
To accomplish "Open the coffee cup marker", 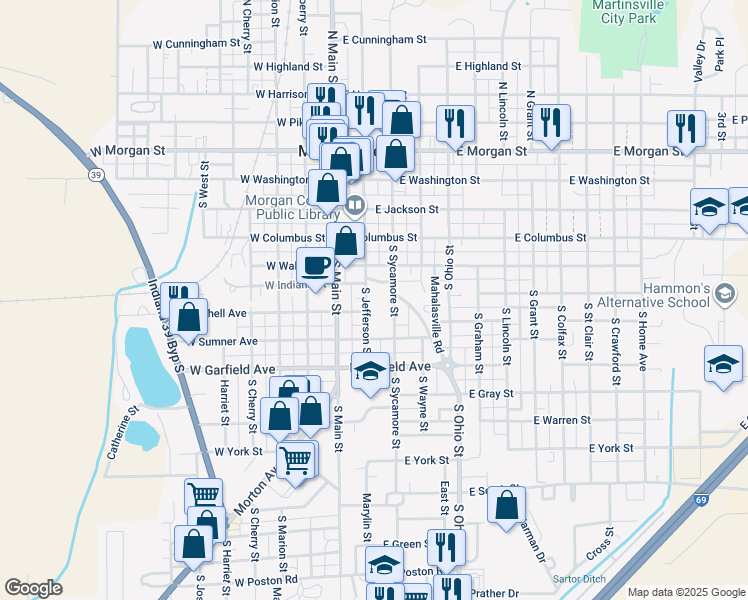I will (x=315, y=266).
